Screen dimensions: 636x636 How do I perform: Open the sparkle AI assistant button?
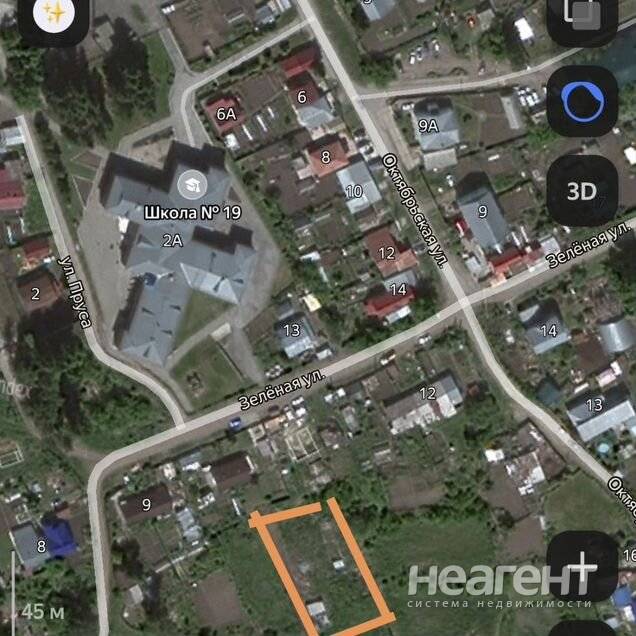(53, 14)
